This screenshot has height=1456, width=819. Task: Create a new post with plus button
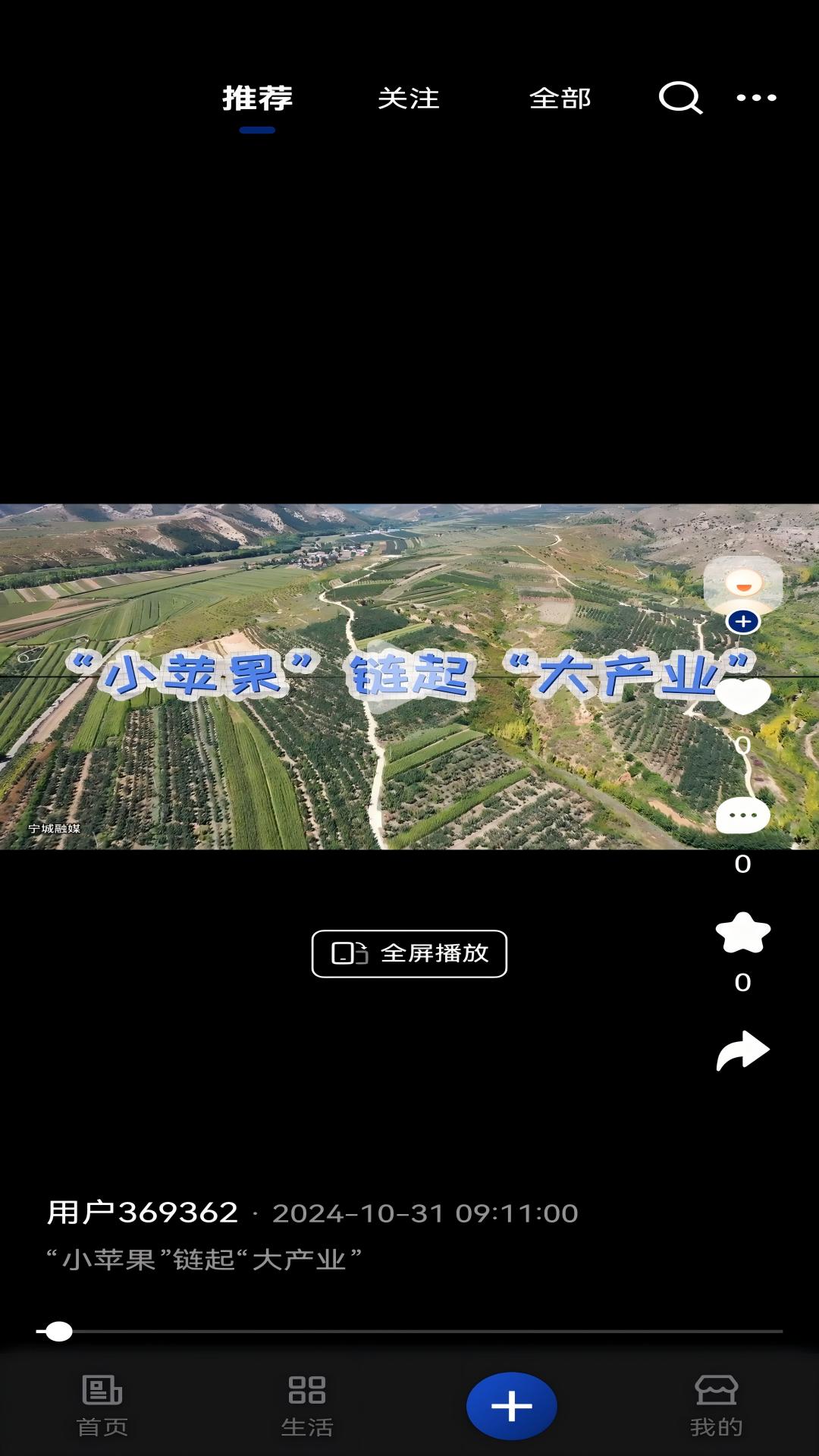pyautogui.click(x=512, y=1406)
